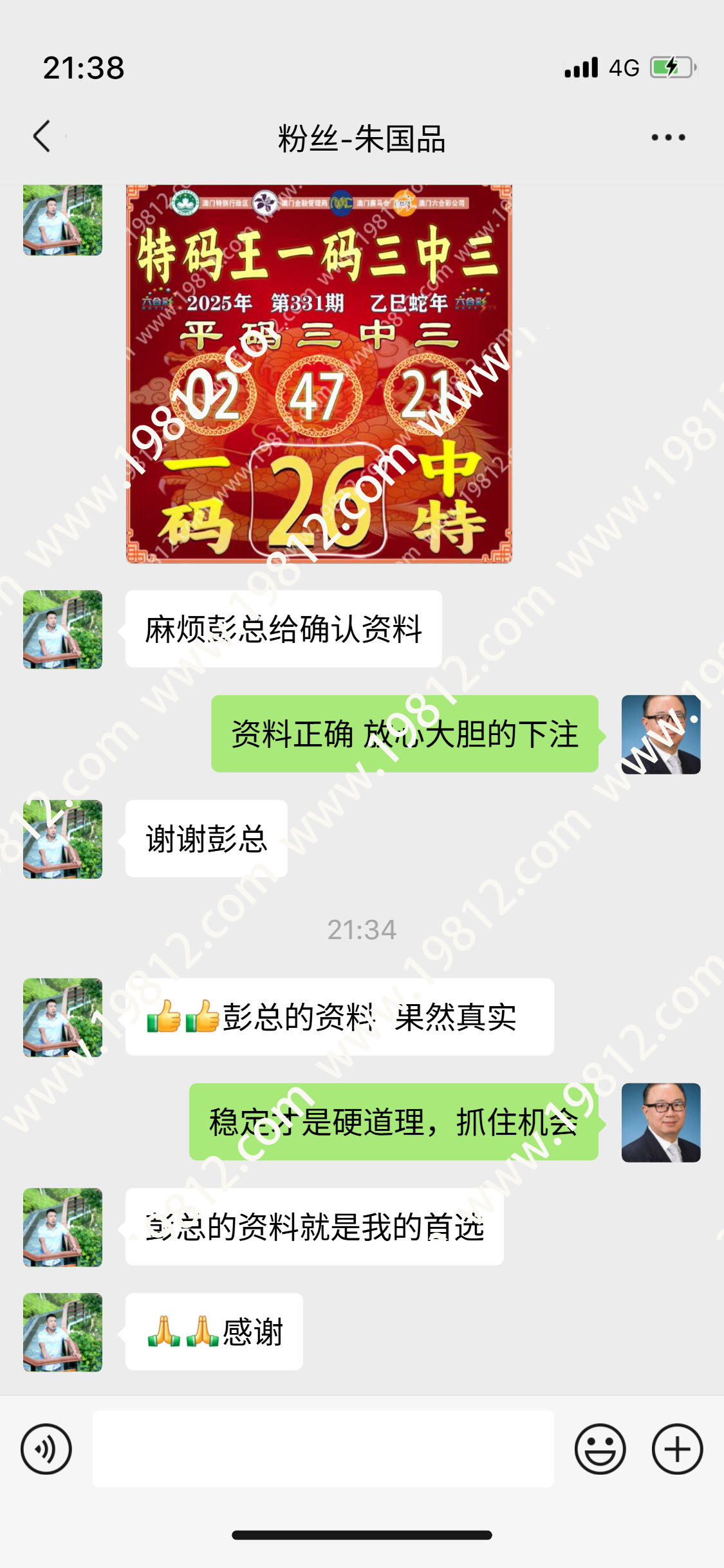
Task: Open the emoji sticker panel
Action: (600, 1449)
